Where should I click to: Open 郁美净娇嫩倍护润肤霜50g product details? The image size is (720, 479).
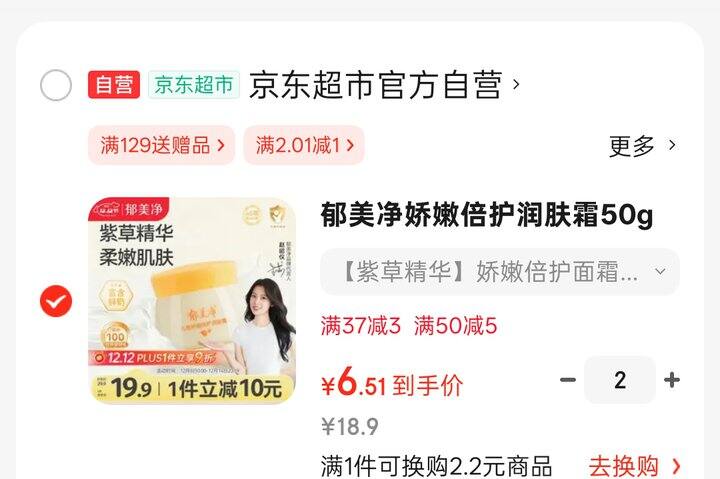486,214
